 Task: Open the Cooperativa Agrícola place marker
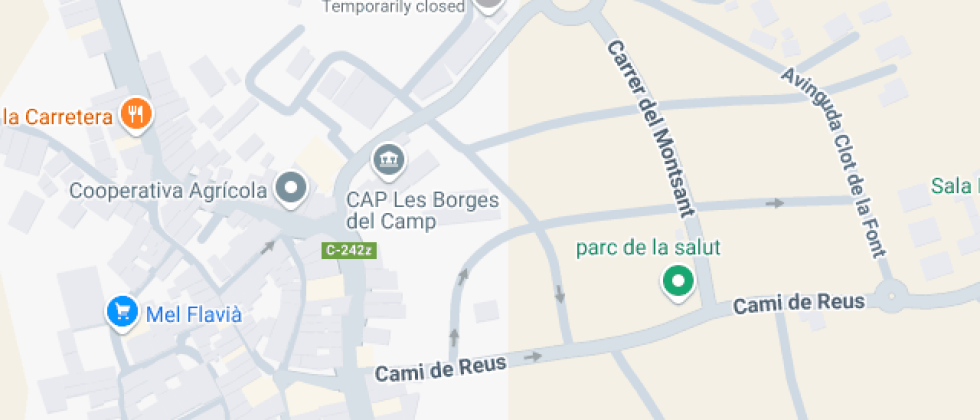(292, 187)
